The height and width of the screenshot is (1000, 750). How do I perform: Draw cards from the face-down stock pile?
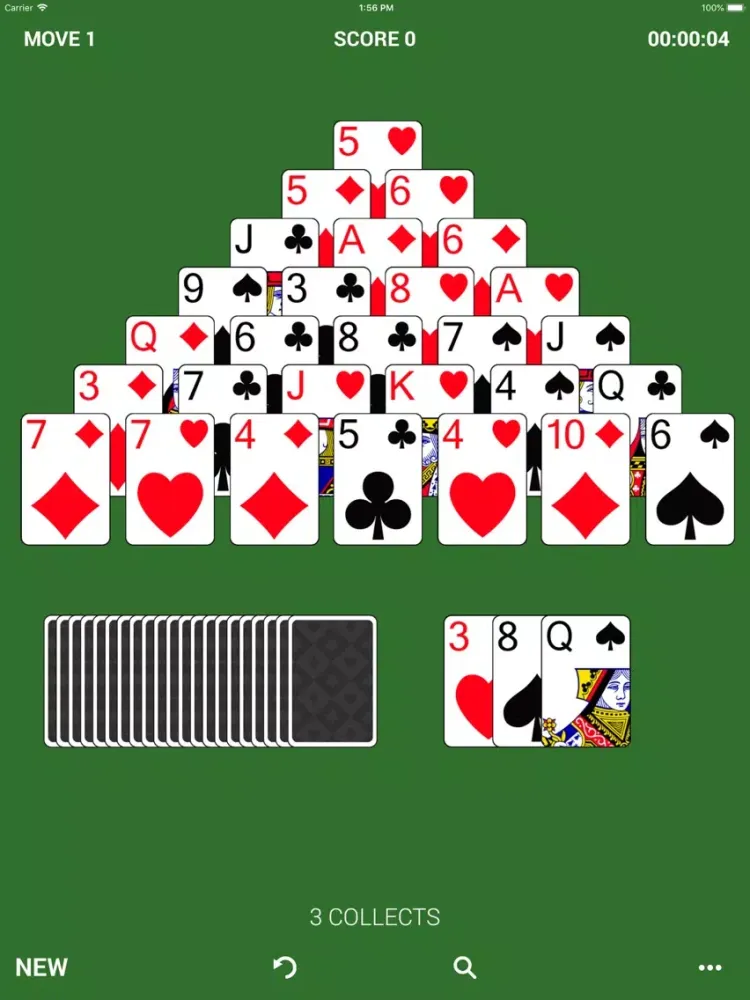[333, 681]
